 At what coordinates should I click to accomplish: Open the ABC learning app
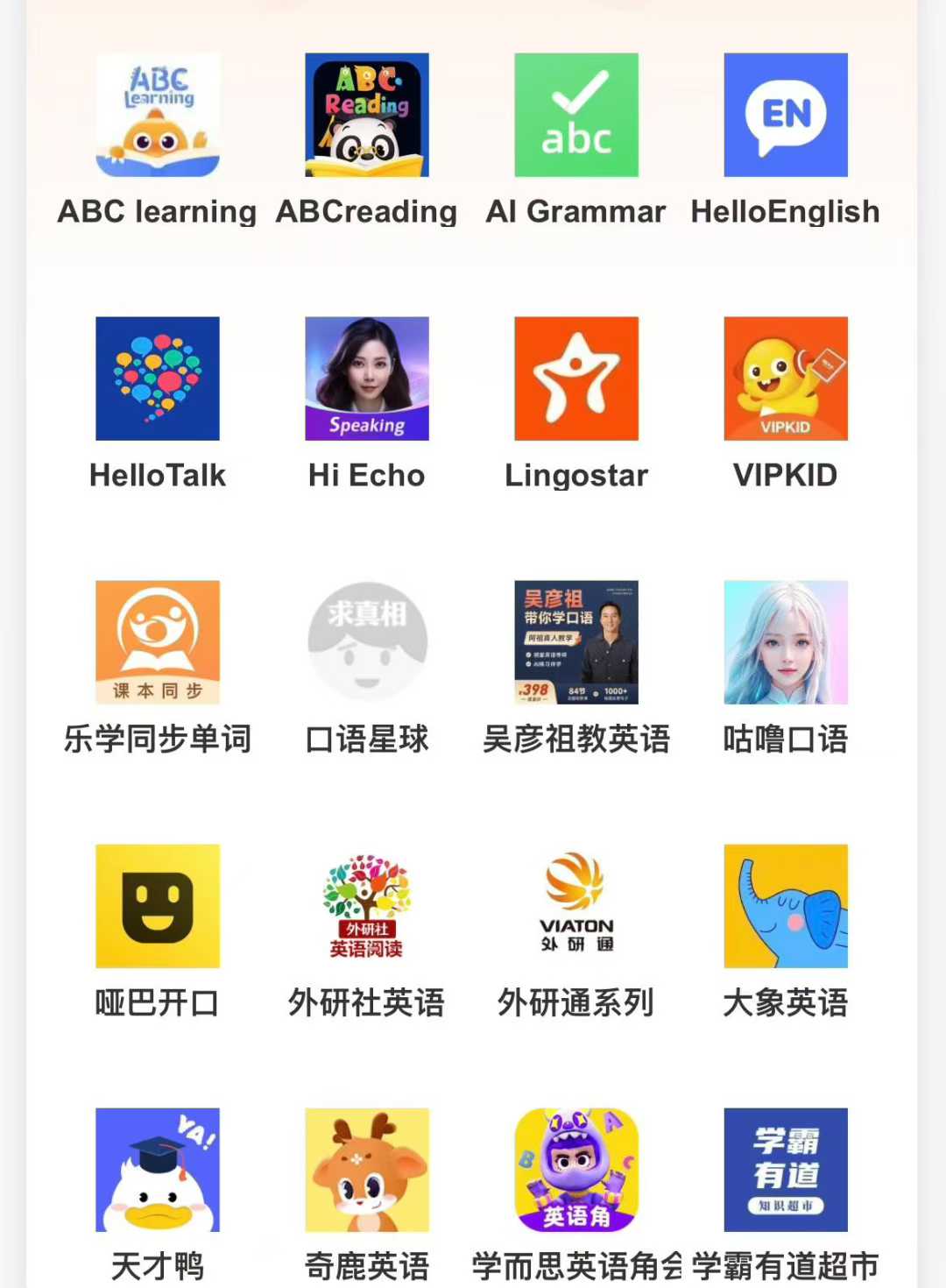158,115
